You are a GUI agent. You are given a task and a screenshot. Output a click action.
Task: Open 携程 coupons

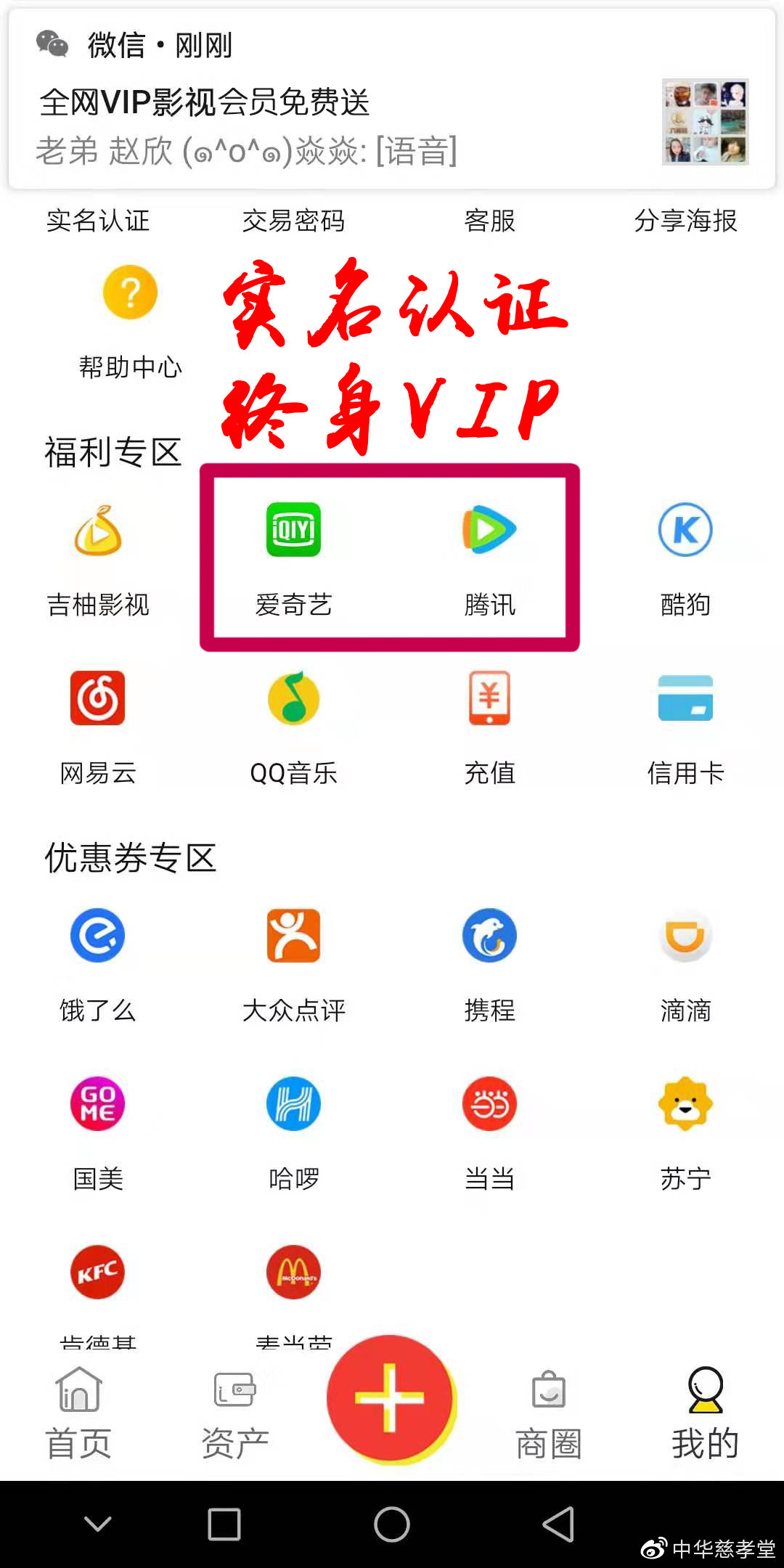tap(489, 962)
